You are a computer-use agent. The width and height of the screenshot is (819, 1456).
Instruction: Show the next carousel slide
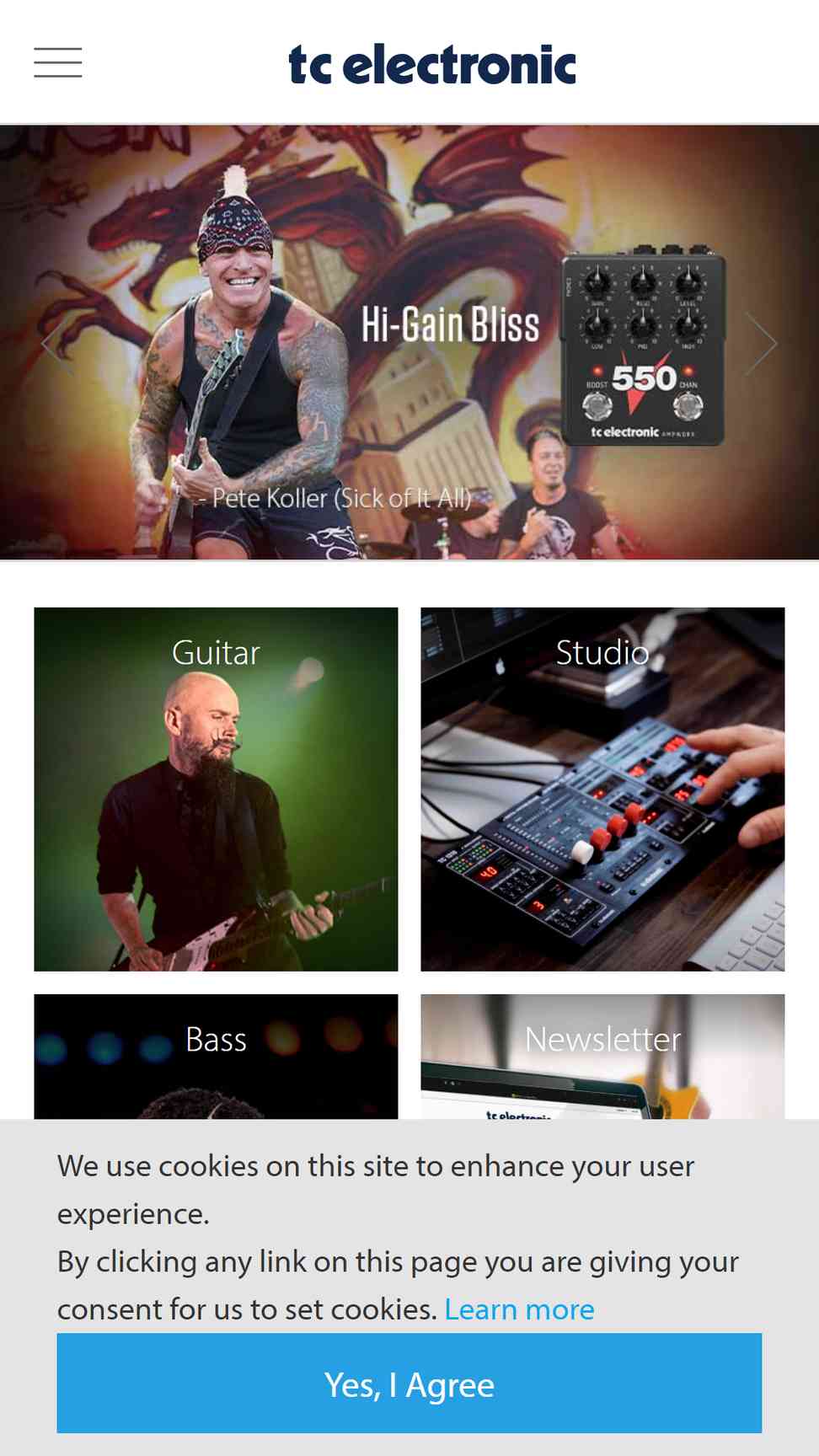762,344
